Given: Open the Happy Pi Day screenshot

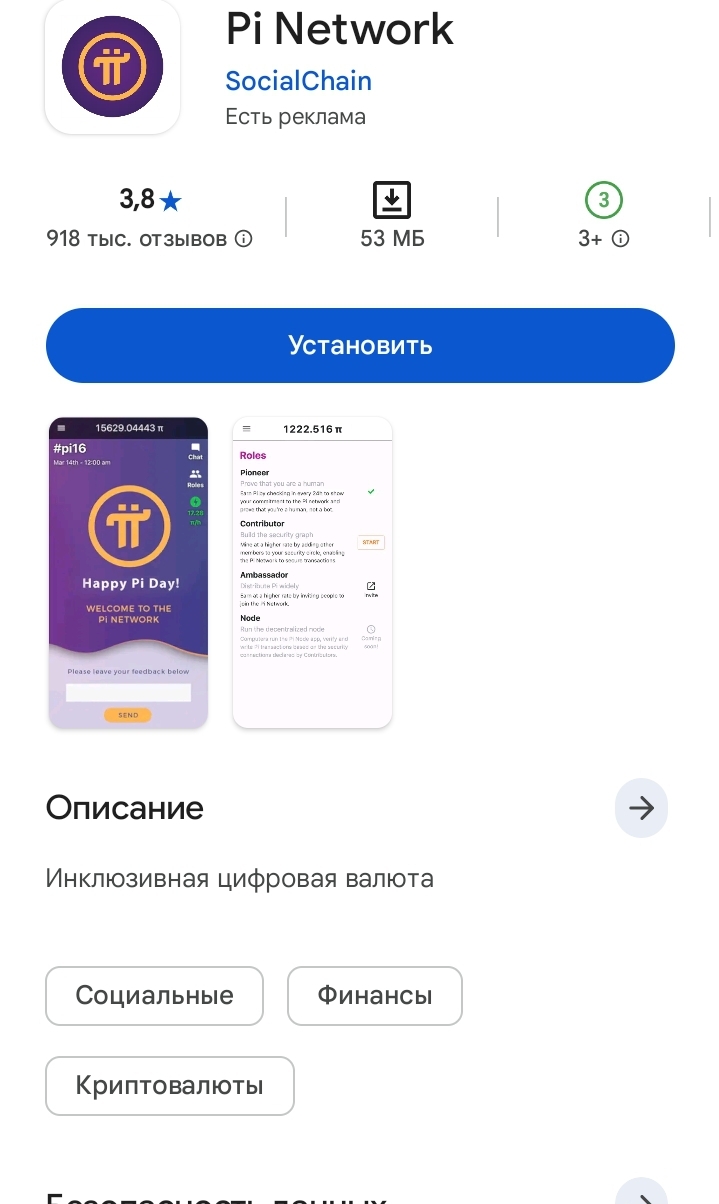Looking at the screenshot, I should (128, 572).
